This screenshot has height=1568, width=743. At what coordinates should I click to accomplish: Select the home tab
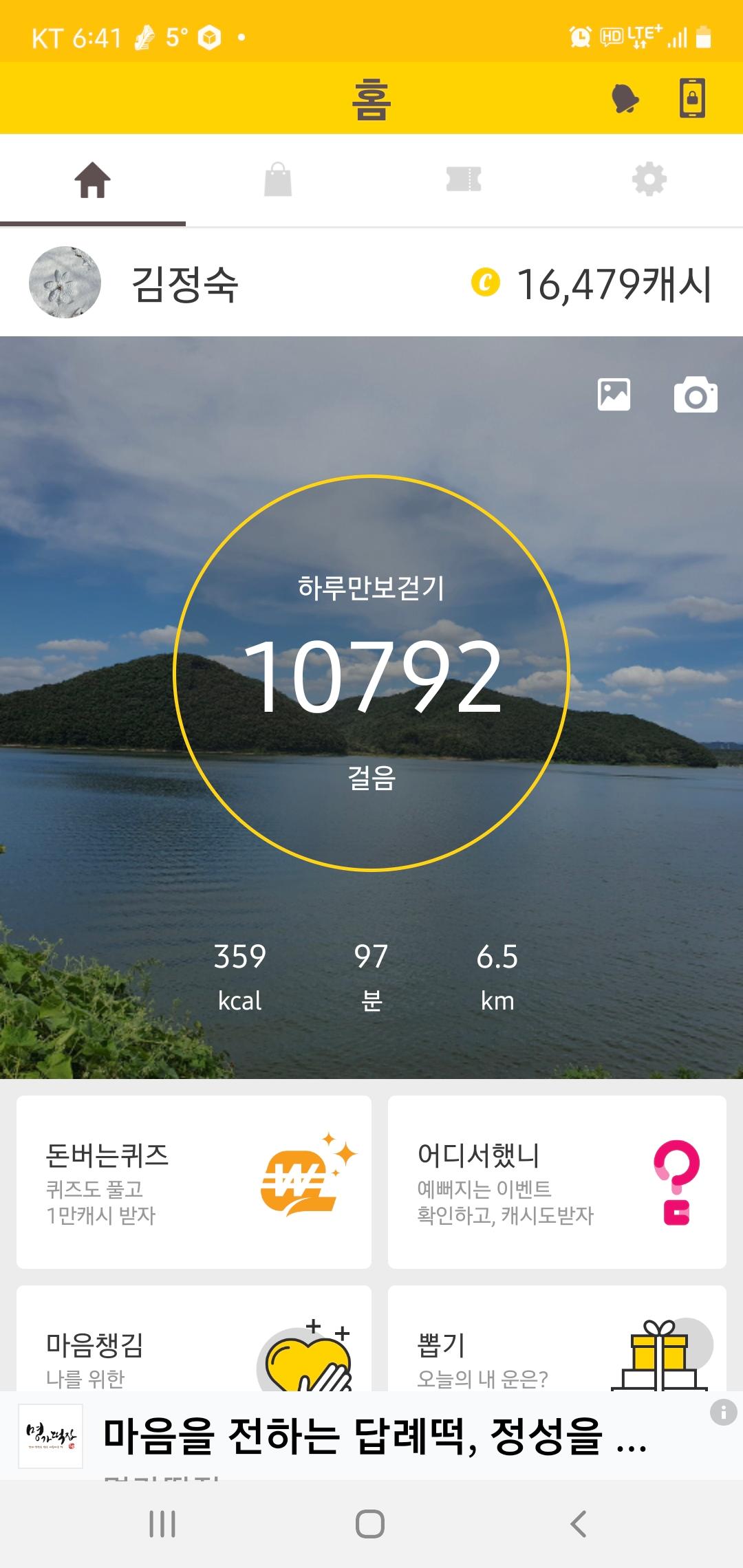93,180
